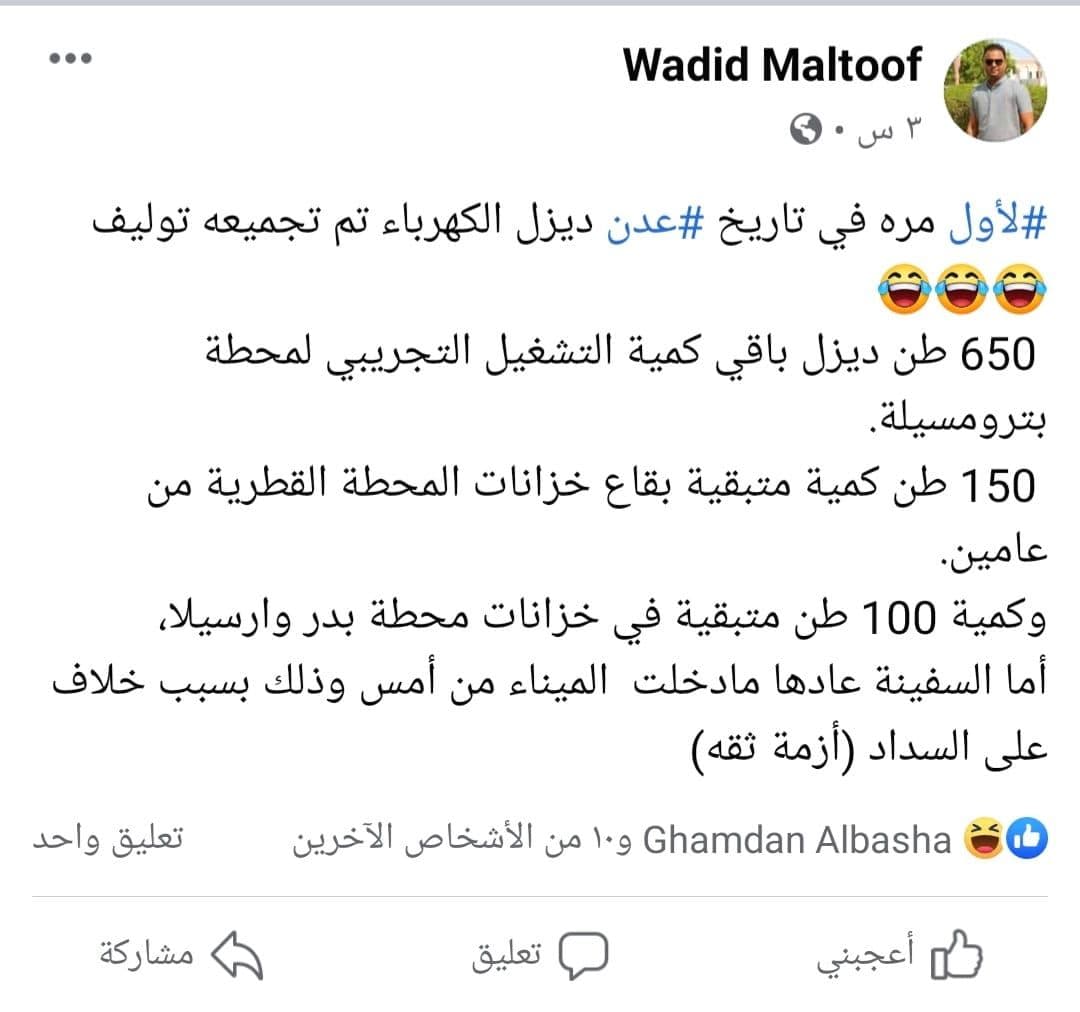The image size is (1080, 1012).
Task: Open the post's three-dot options menu
Action: [71, 59]
